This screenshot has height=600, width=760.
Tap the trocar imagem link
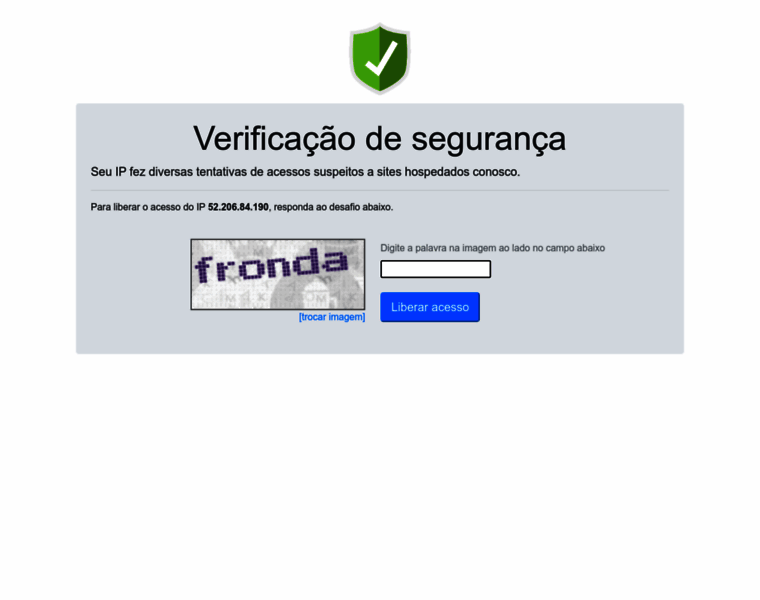(332, 317)
